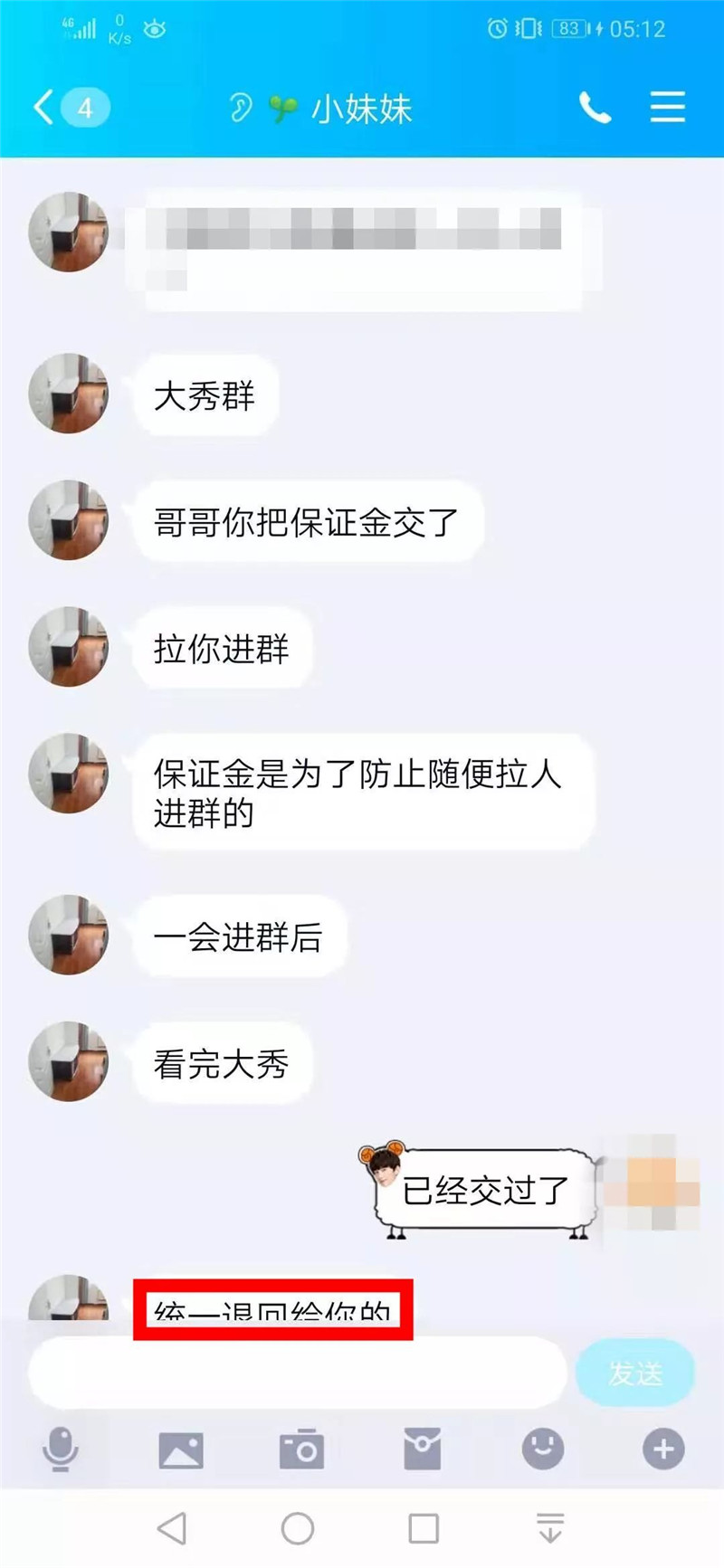Open the camera to take a photo
Viewport: 724px width, 1568px height.
tap(301, 1449)
